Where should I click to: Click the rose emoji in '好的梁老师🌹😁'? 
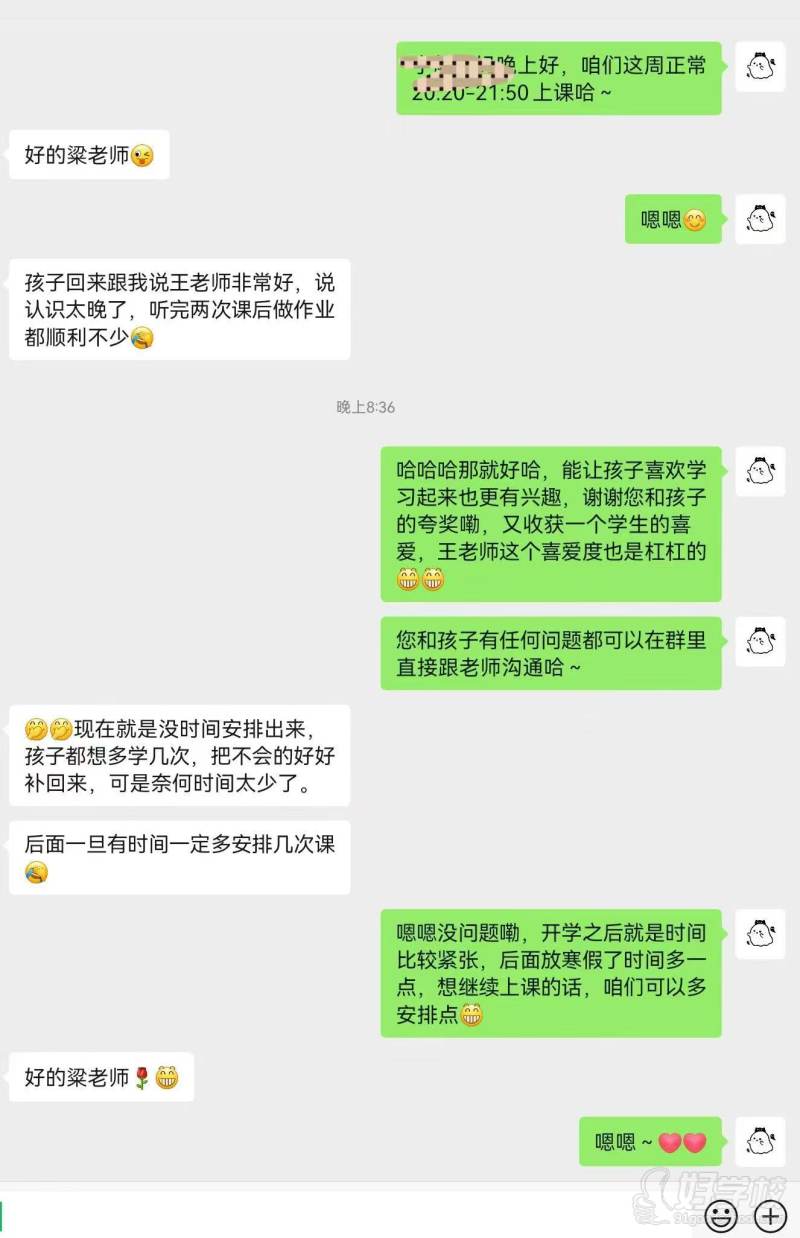coord(143,1077)
